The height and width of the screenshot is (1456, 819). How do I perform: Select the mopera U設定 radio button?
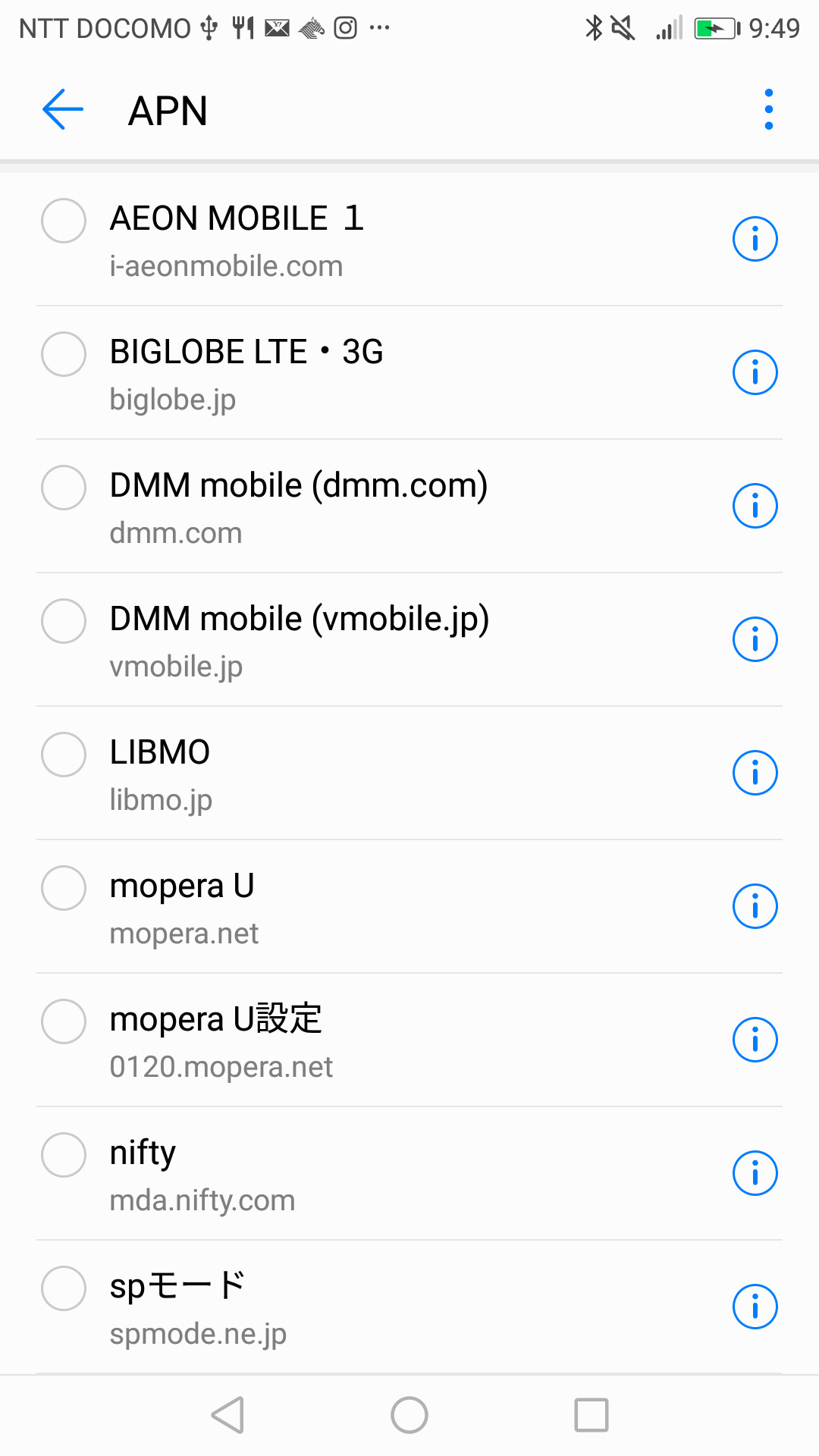pos(64,1021)
